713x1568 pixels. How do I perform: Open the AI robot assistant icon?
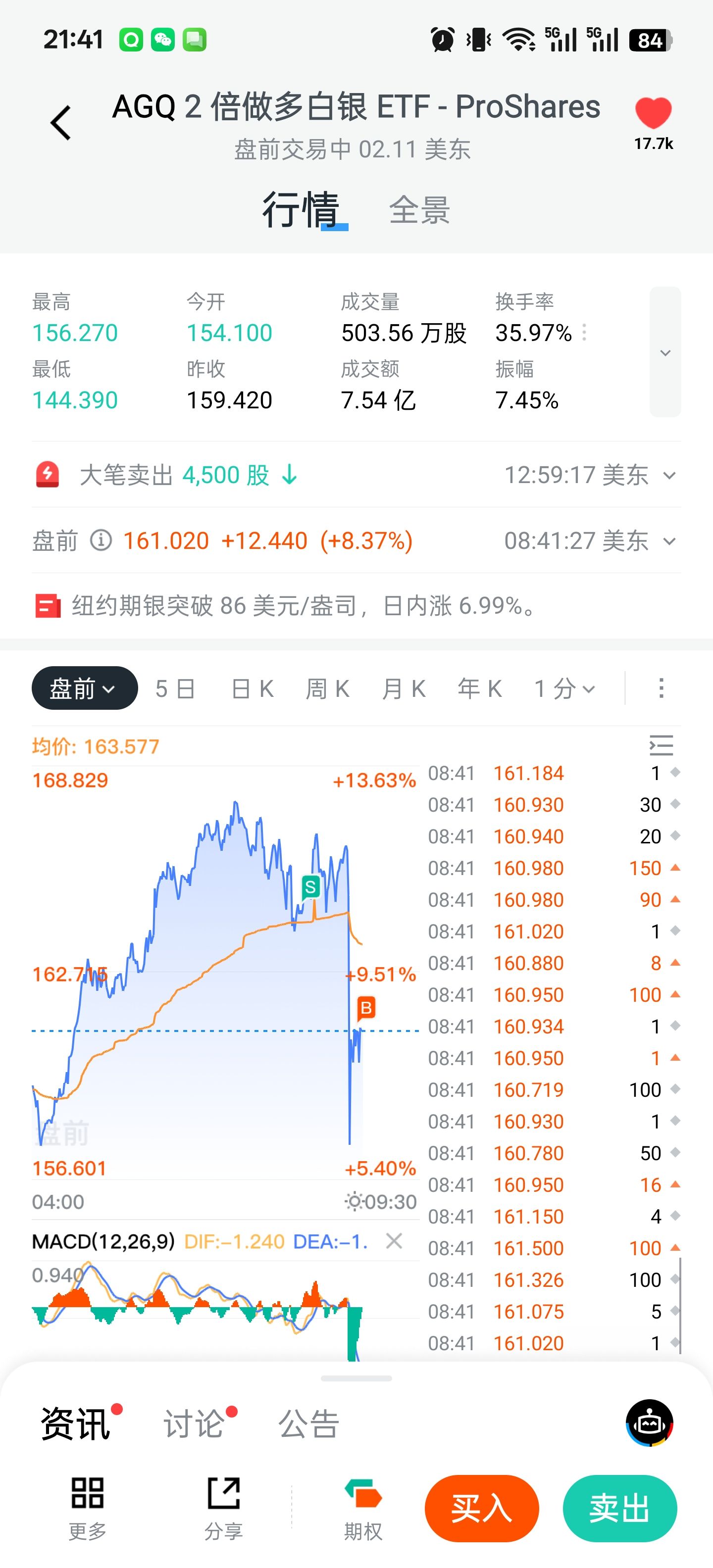649,1423
